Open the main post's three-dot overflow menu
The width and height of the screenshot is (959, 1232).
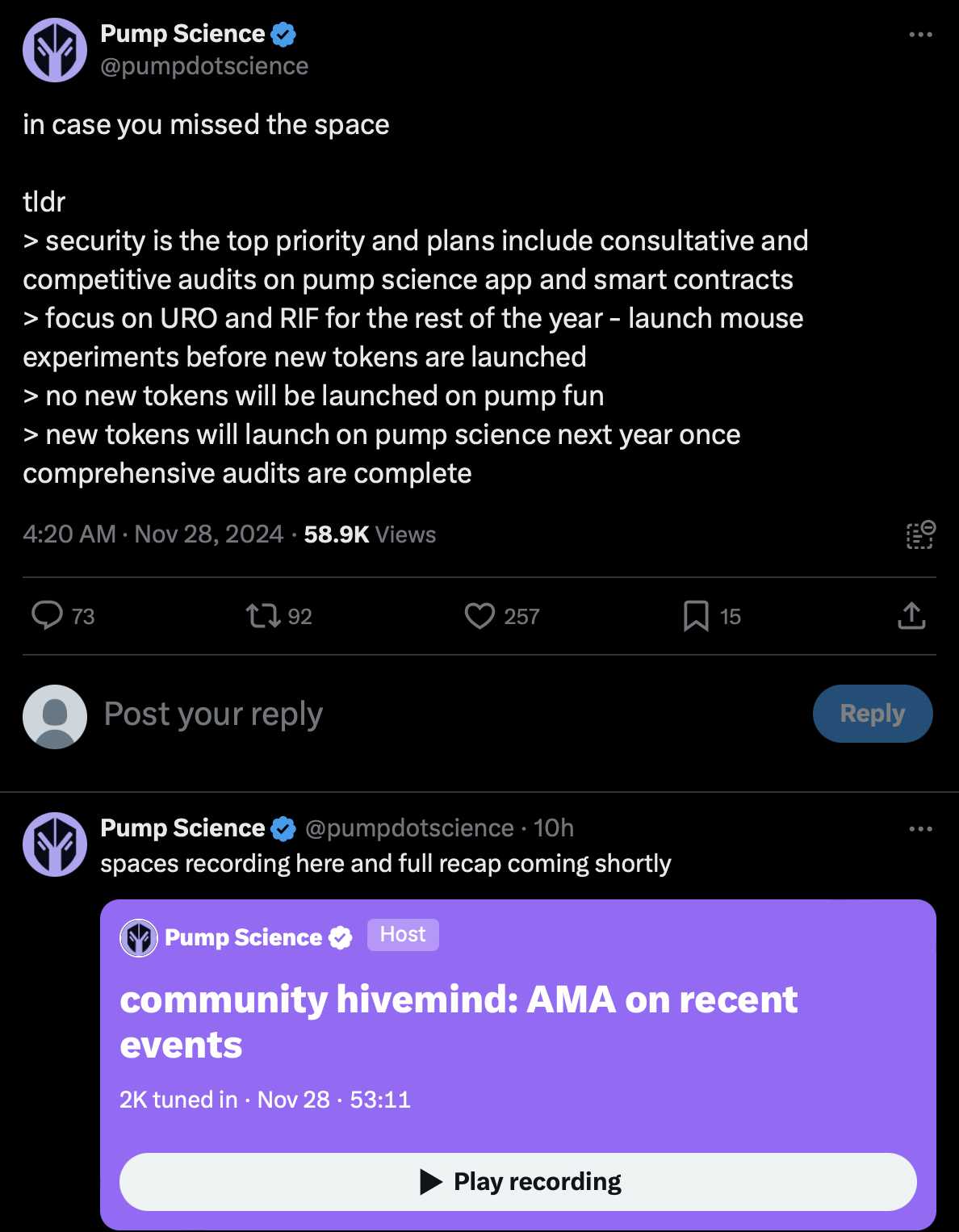point(920,35)
